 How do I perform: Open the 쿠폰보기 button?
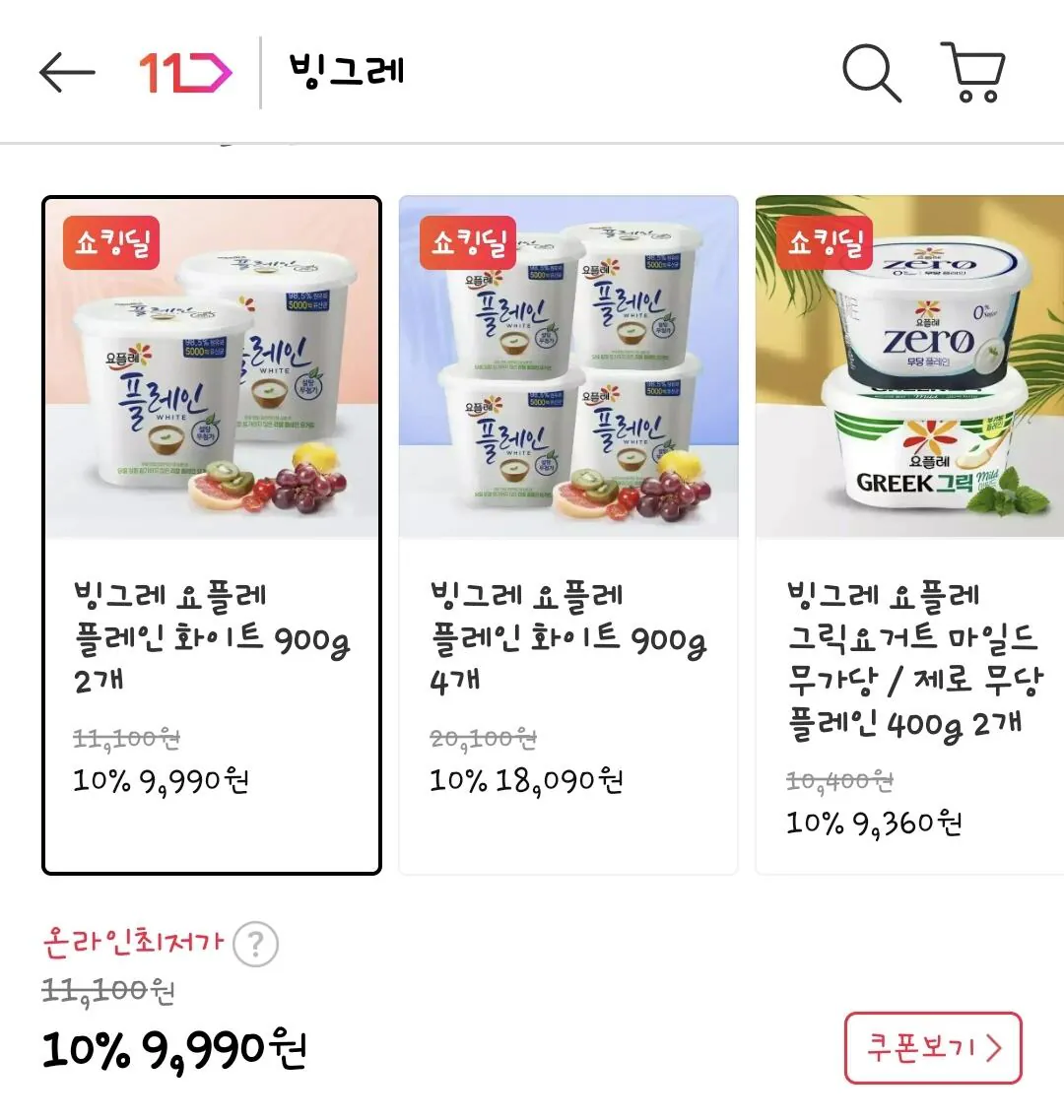pyautogui.click(x=932, y=1048)
